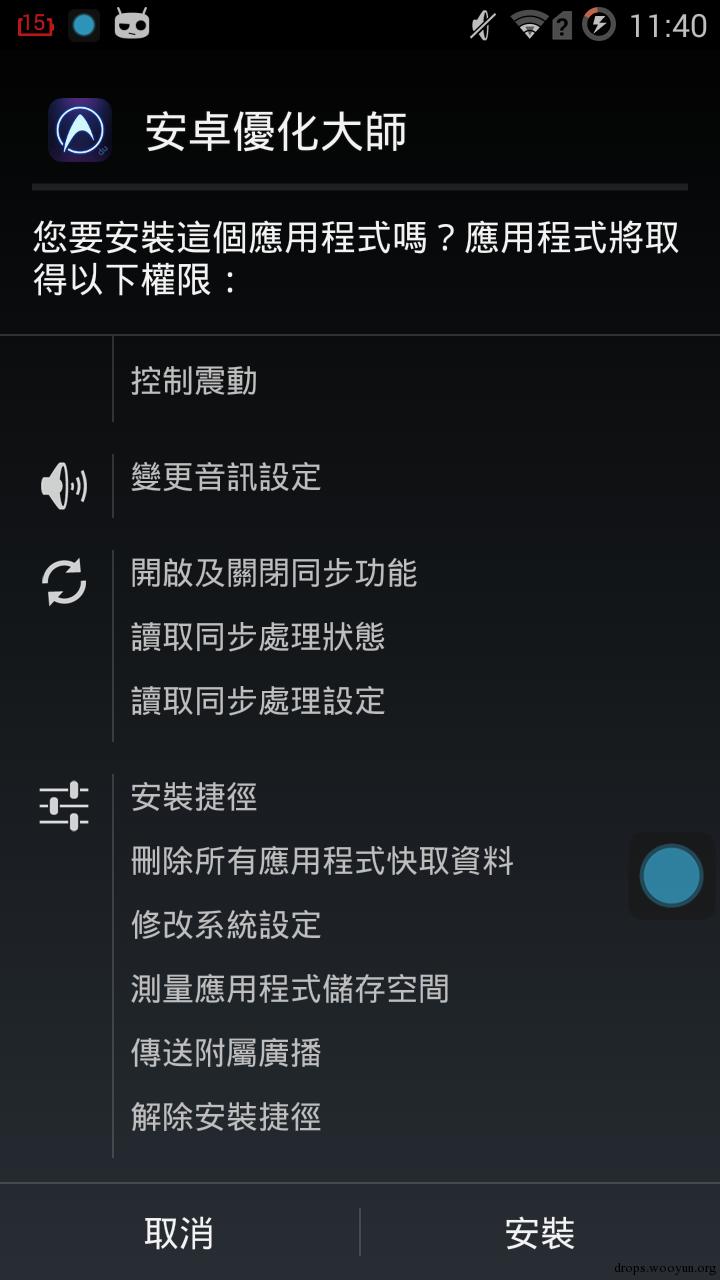This screenshot has width=720, height=1280.
Task: Select 刪除所有應用程式快取資料 permission
Action: click(x=322, y=861)
